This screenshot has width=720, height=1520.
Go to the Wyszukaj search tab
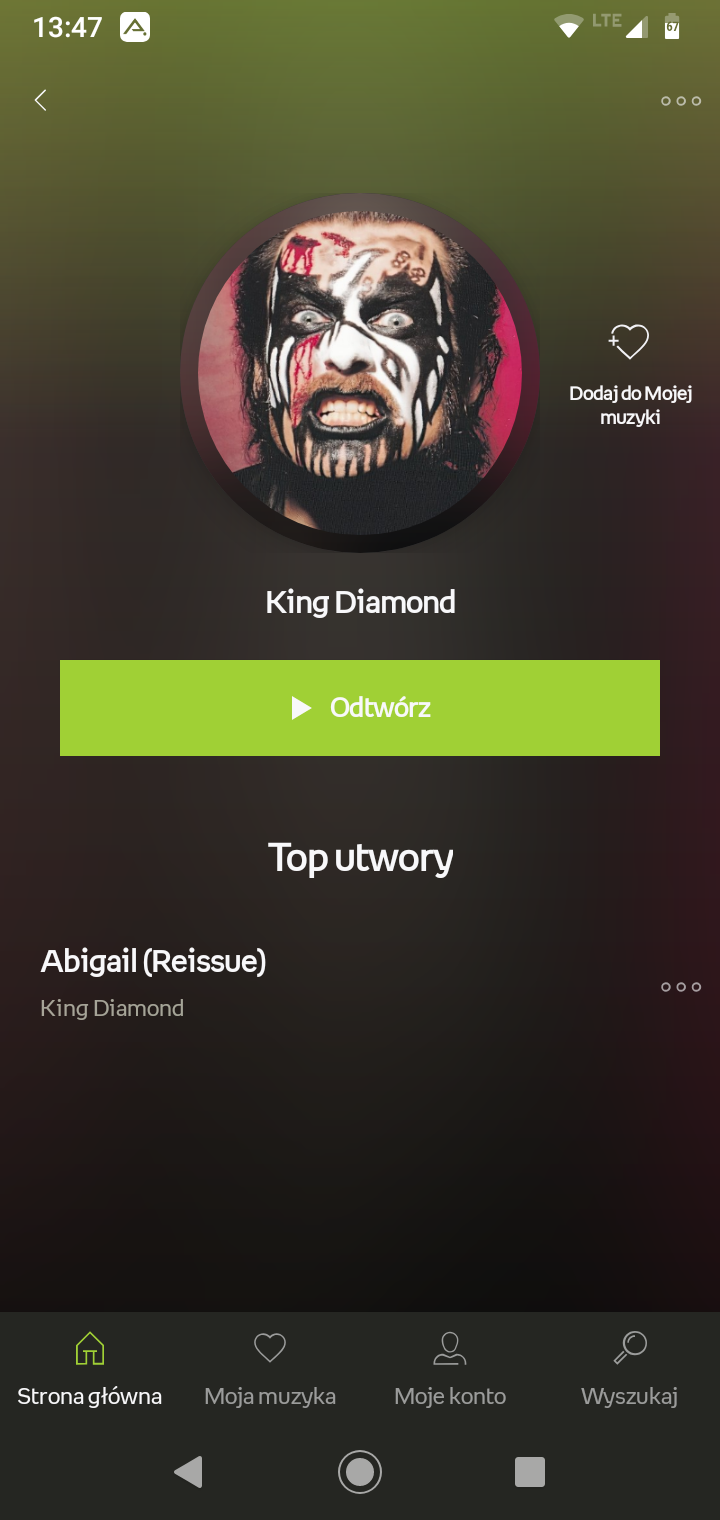[x=630, y=1367]
